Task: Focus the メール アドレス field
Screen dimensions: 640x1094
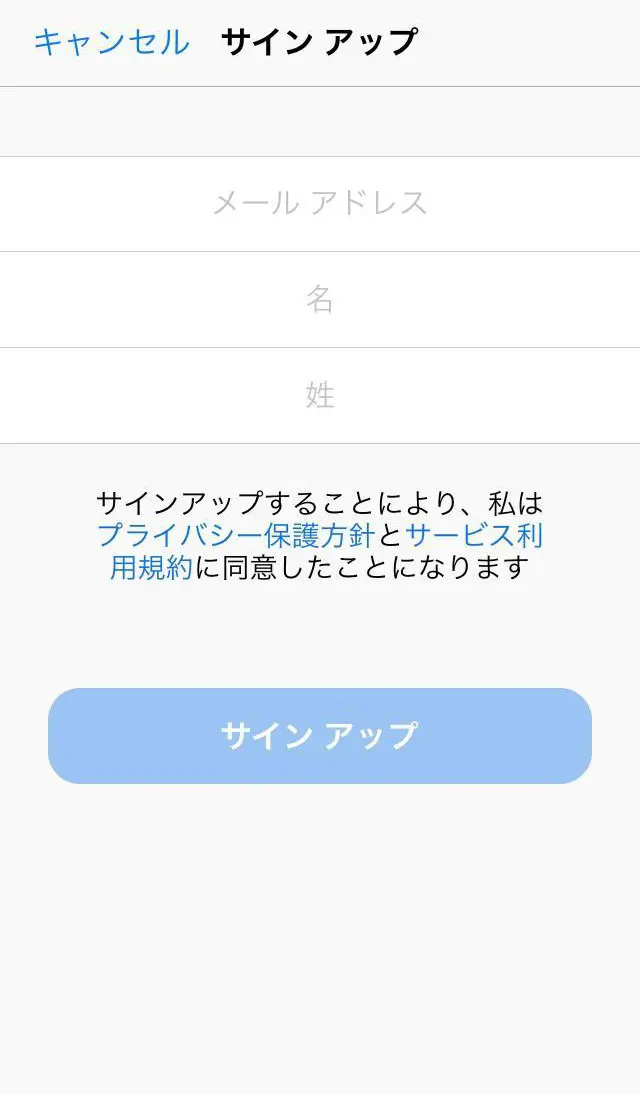Action: pos(320,203)
